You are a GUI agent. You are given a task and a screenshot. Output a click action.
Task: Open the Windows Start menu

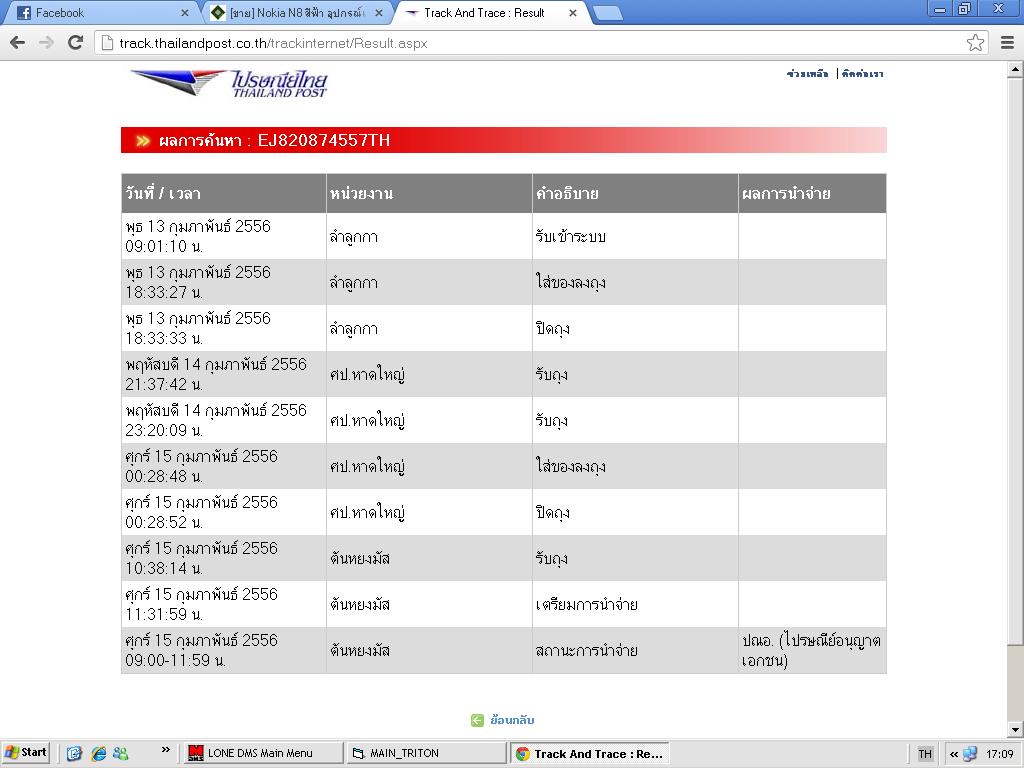(x=26, y=753)
